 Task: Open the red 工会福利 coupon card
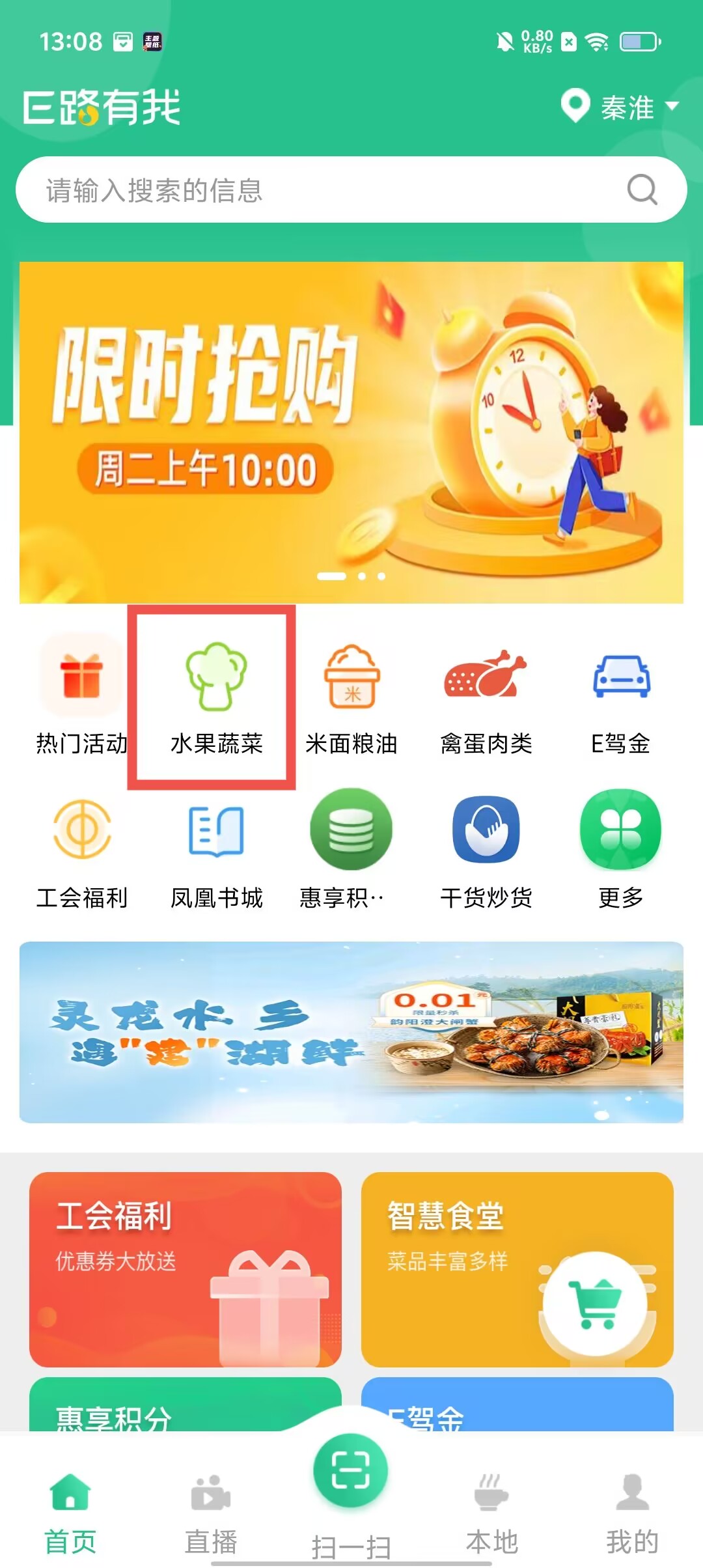[x=186, y=1270]
